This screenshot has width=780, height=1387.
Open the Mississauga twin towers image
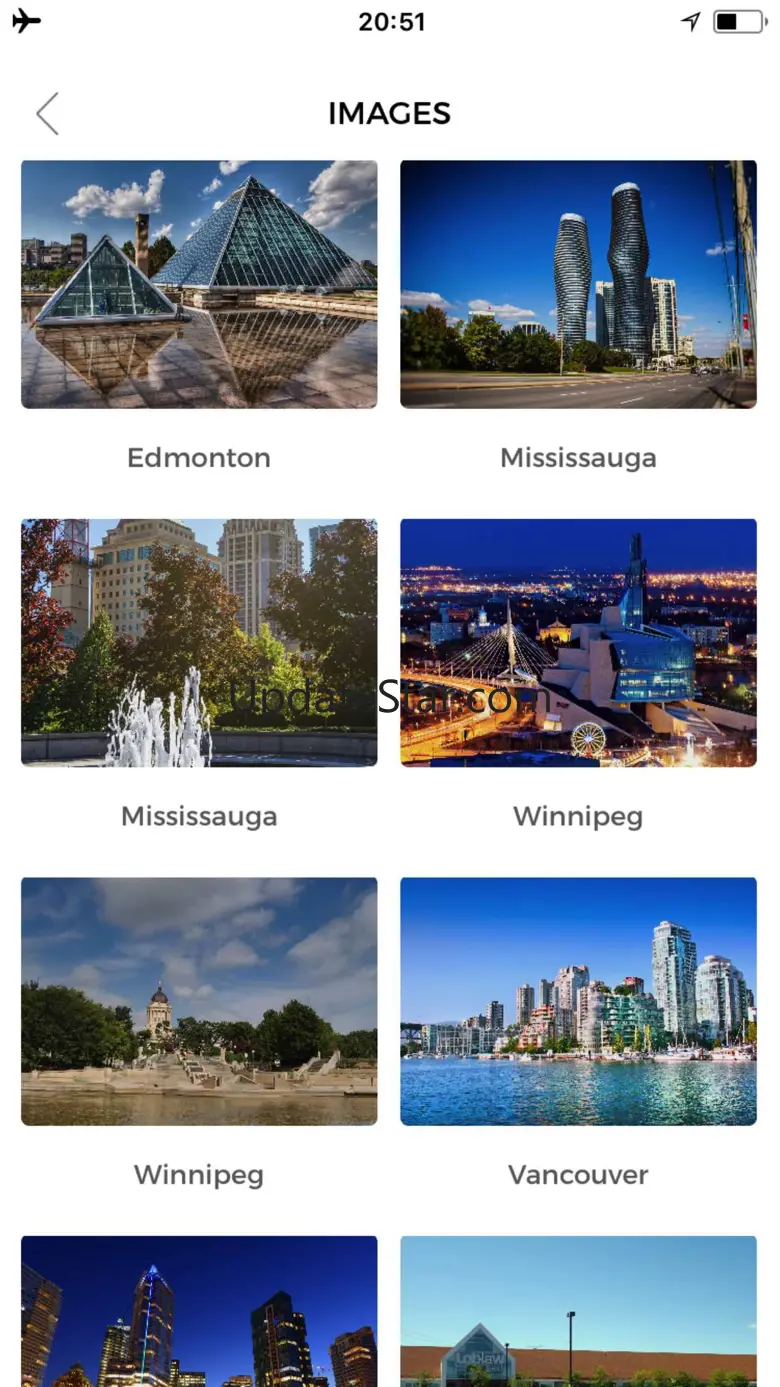tap(578, 284)
